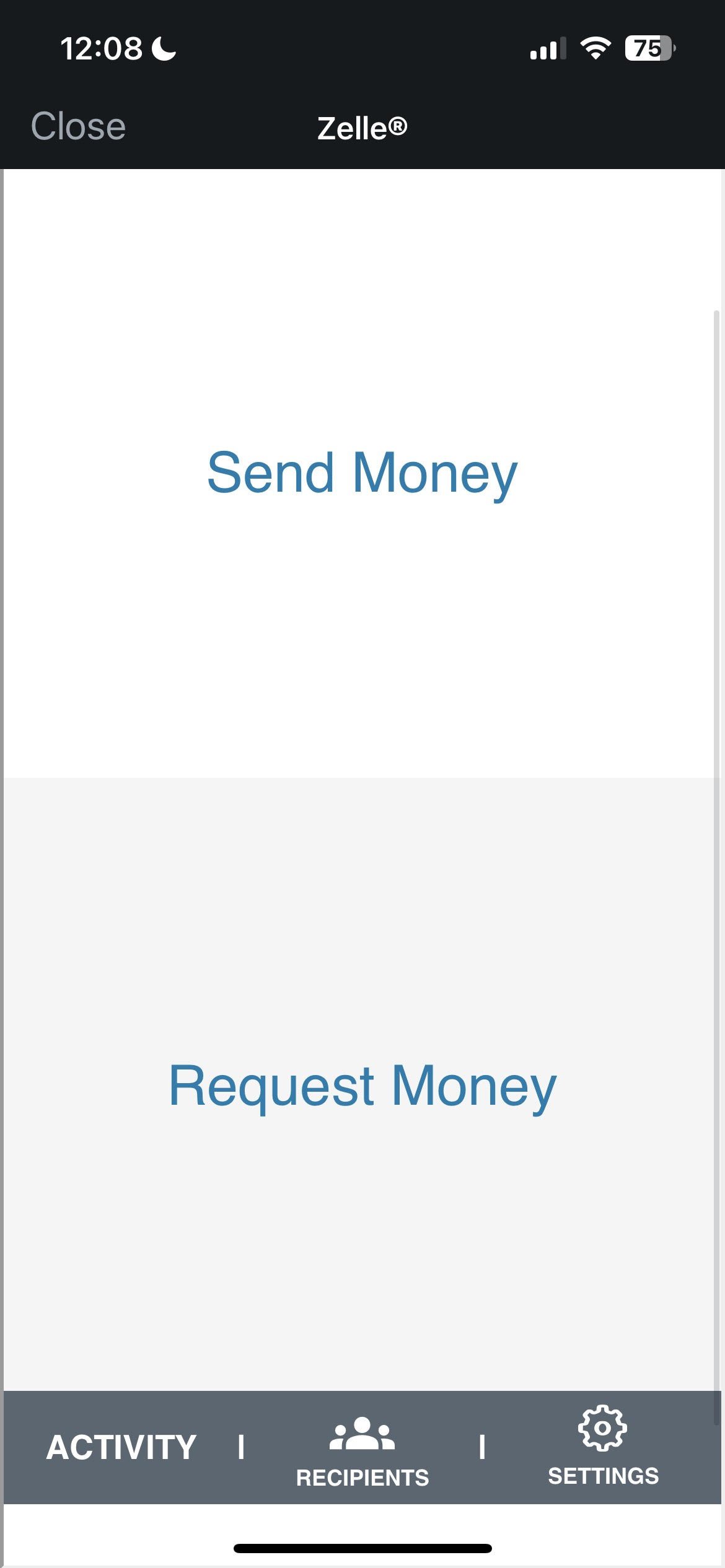Open the Activity section

click(x=121, y=1448)
